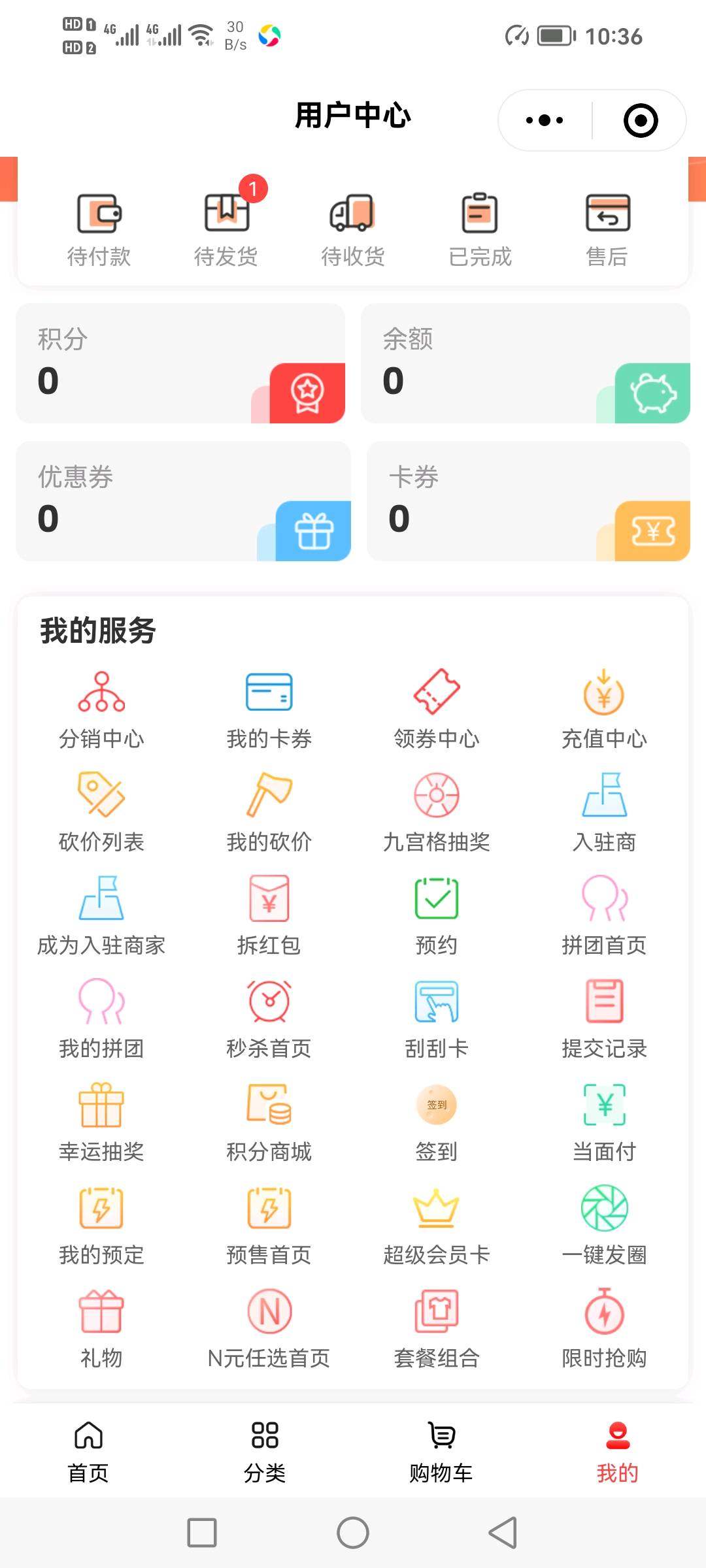View 已完成 completed orders
Image resolution: width=706 pixels, height=1568 pixels.
[480, 229]
